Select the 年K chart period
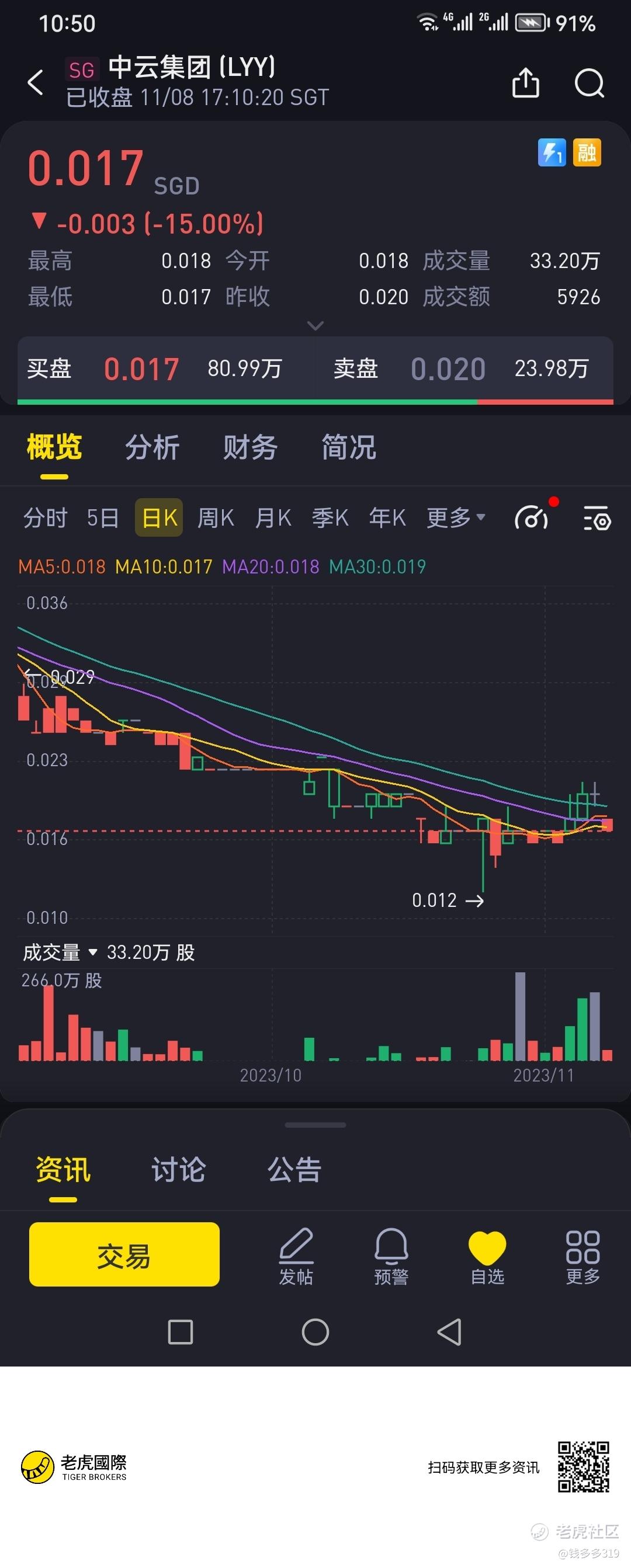631x1568 pixels. (387, 518)
